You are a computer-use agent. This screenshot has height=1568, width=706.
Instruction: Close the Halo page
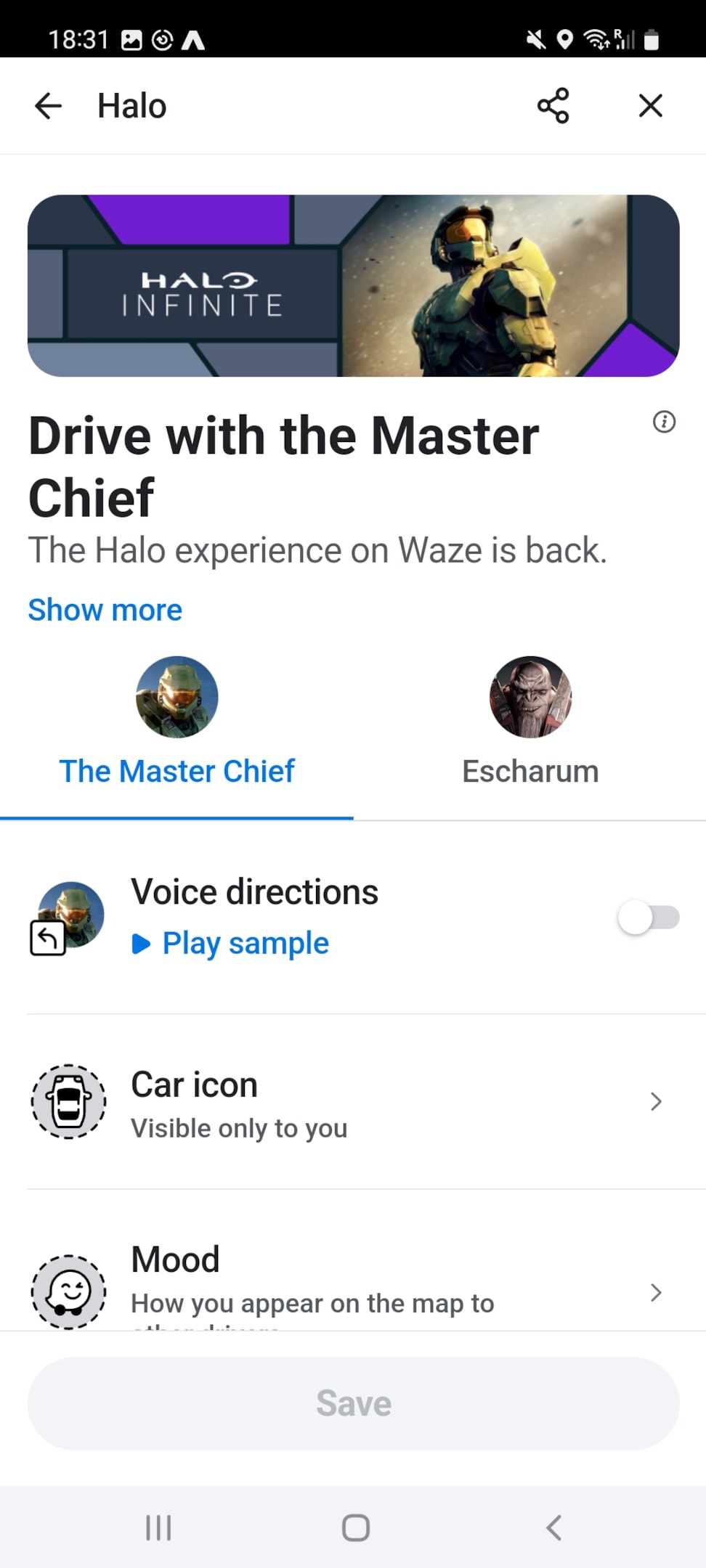(x=651, y=106)
